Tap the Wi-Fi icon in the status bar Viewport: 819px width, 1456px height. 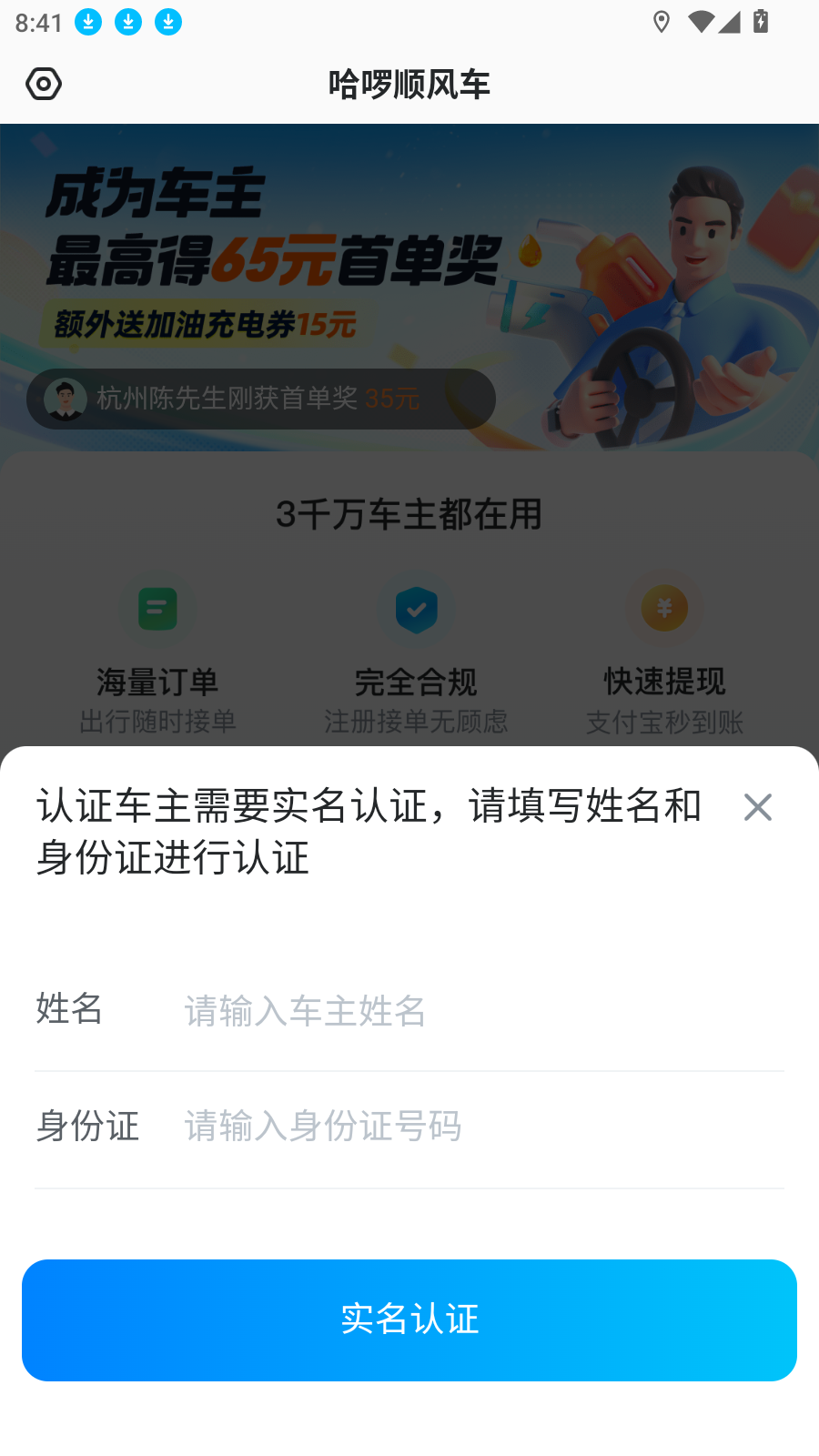[x=702, y=21]
